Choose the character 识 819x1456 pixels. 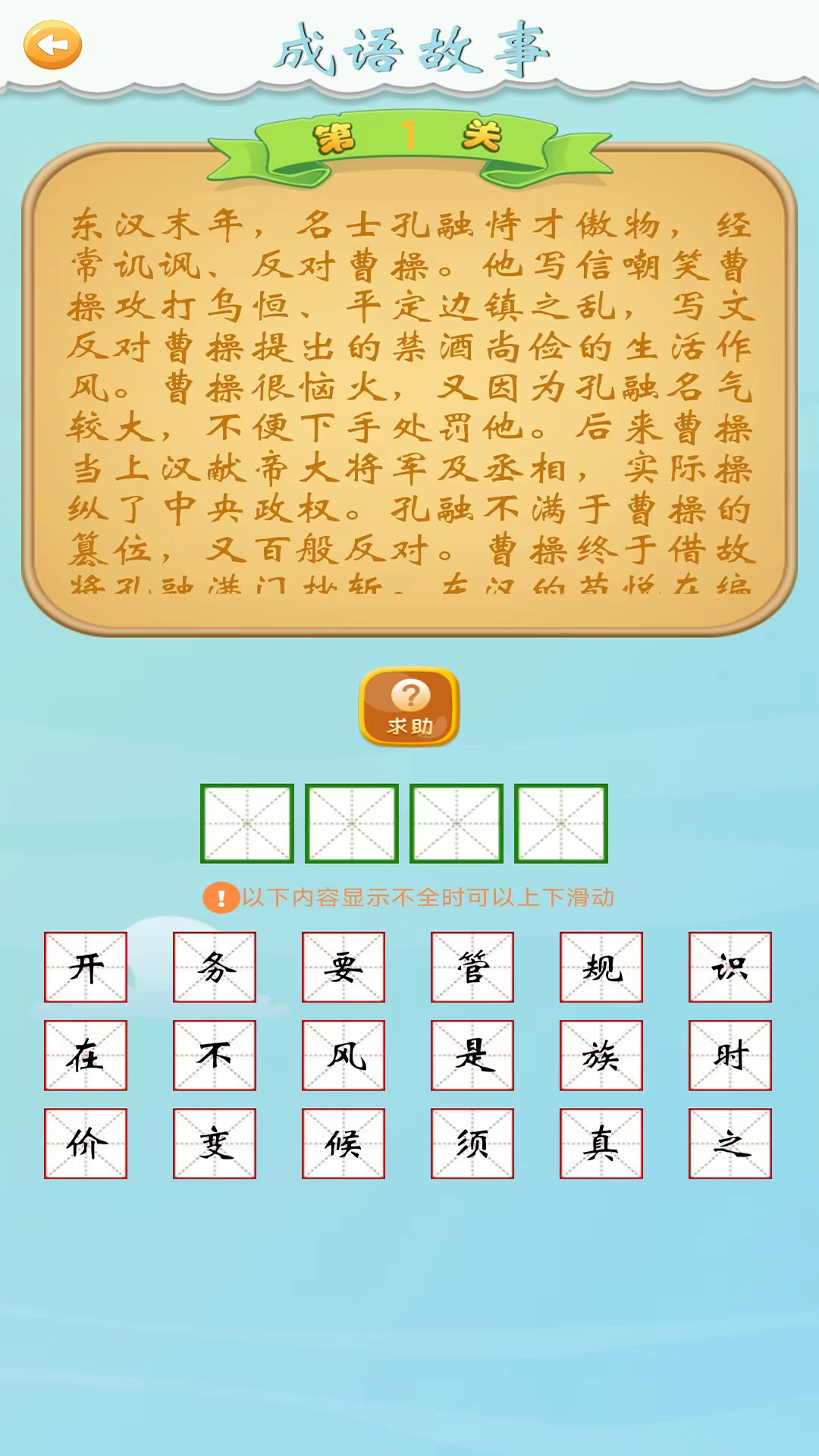point(730,968)
